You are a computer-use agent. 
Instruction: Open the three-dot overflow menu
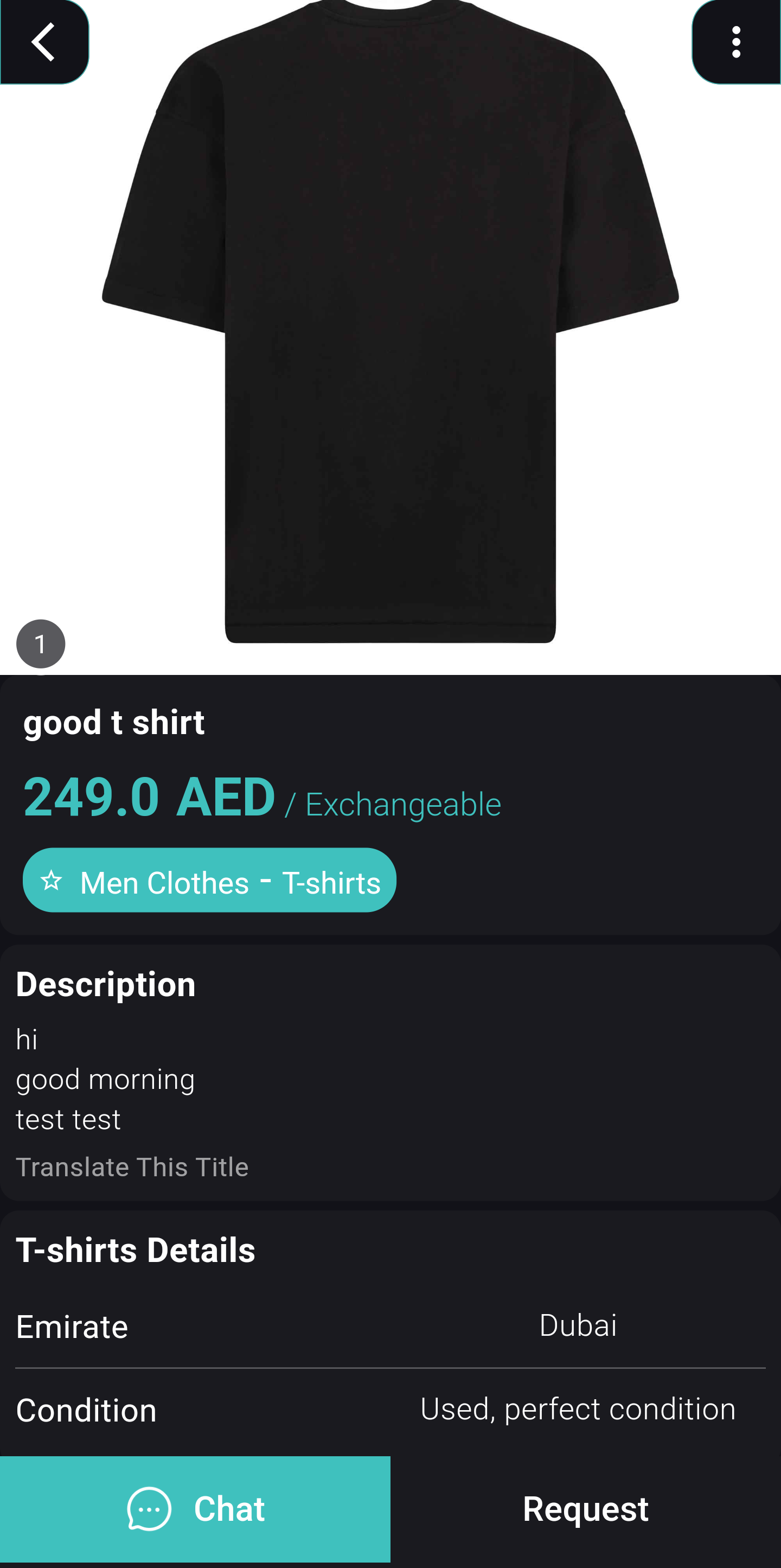click(x=736, y=41)
